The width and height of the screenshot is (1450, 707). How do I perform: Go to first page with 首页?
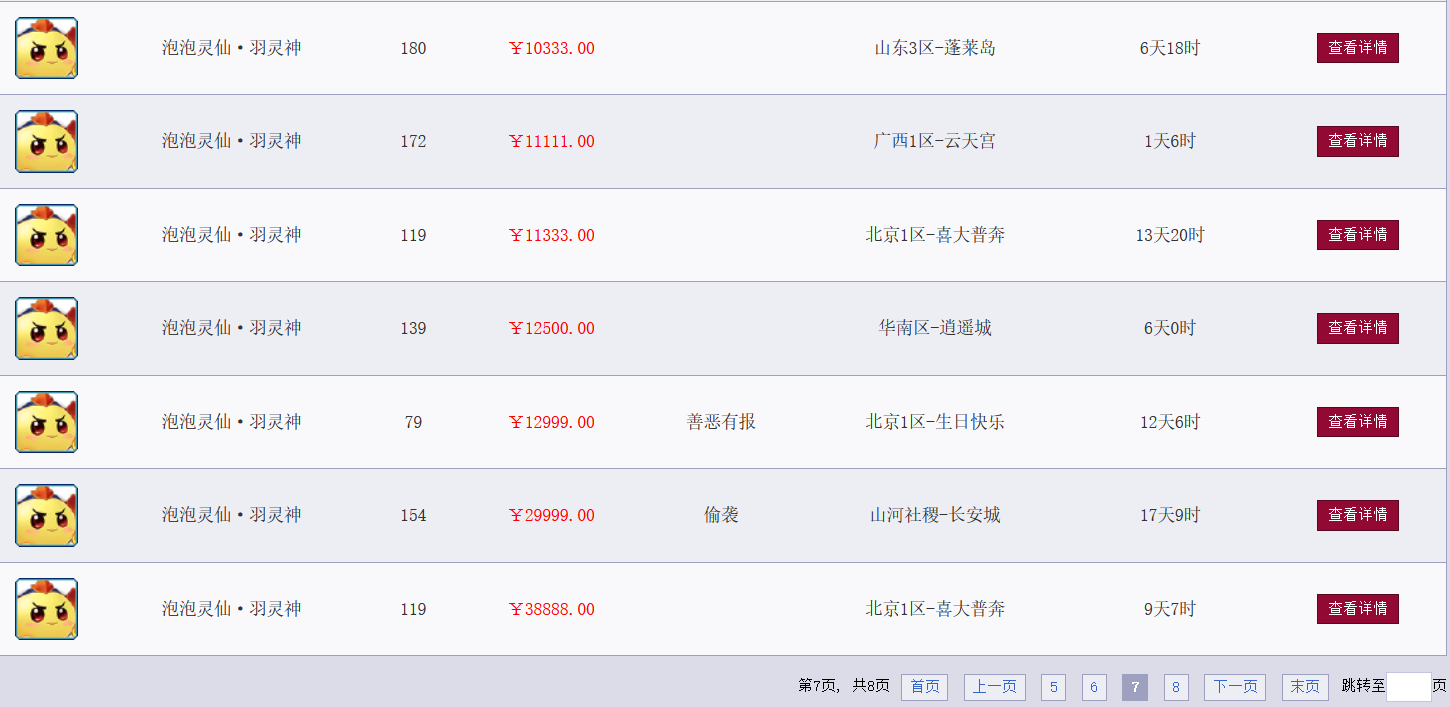coord(924,687)
